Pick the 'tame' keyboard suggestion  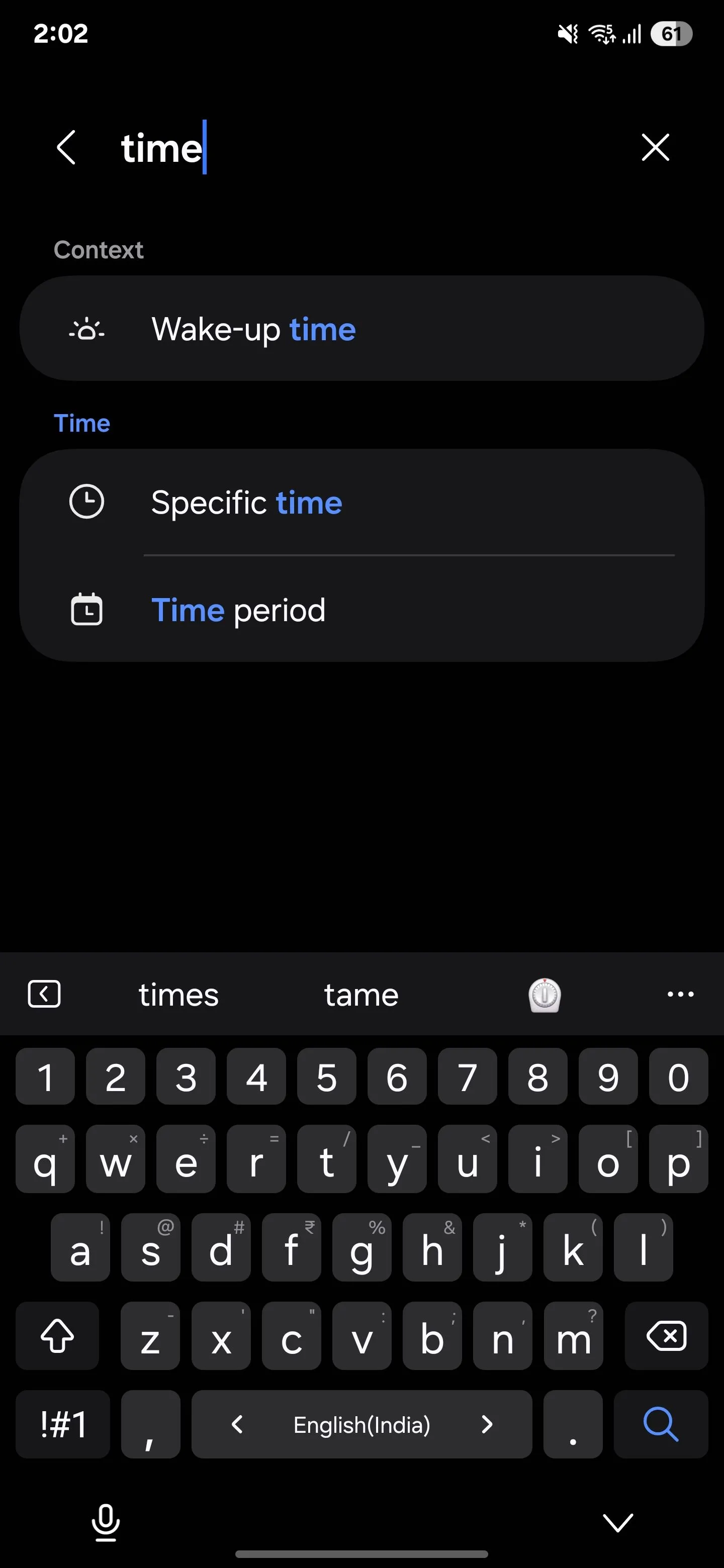tap(361, 995)
